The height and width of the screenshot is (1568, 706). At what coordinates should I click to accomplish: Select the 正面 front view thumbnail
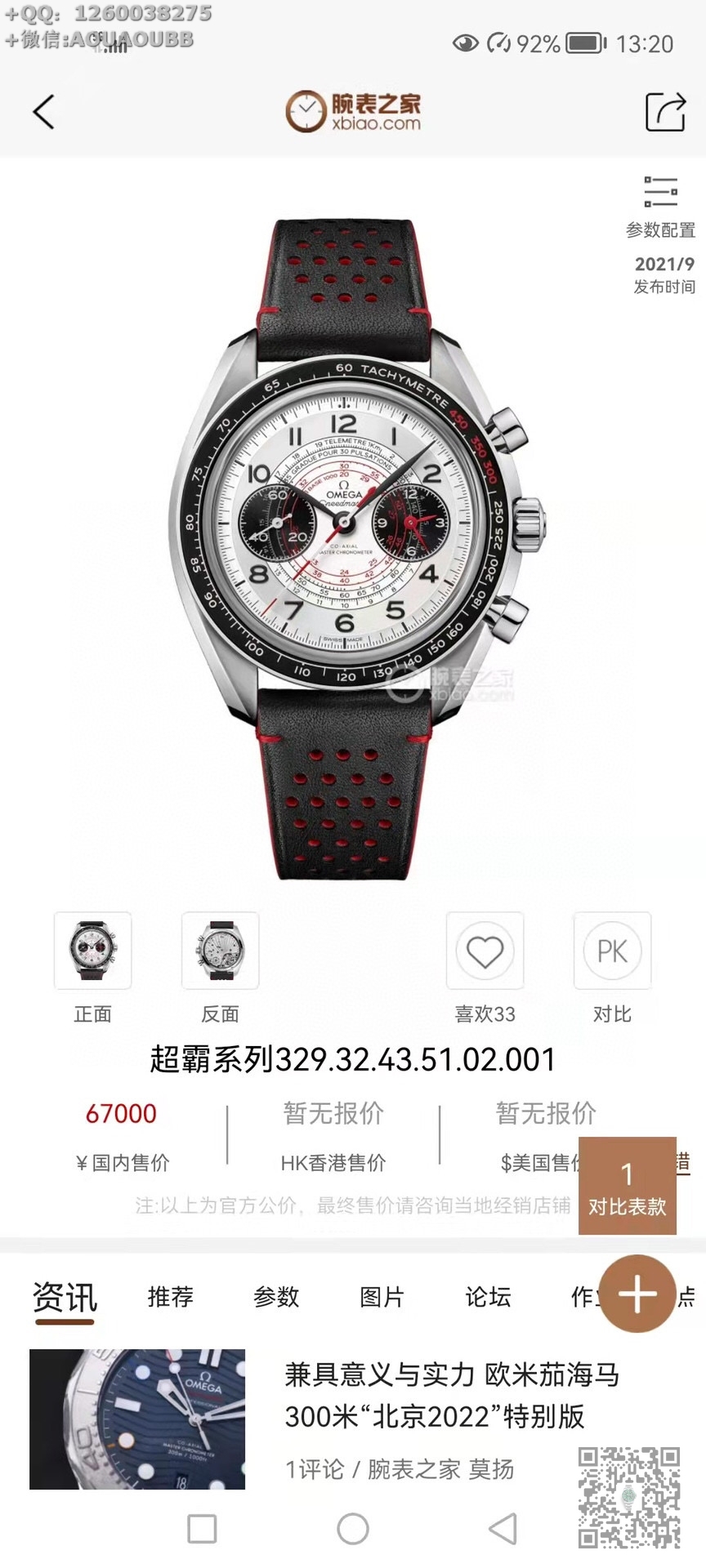(92, 951)
